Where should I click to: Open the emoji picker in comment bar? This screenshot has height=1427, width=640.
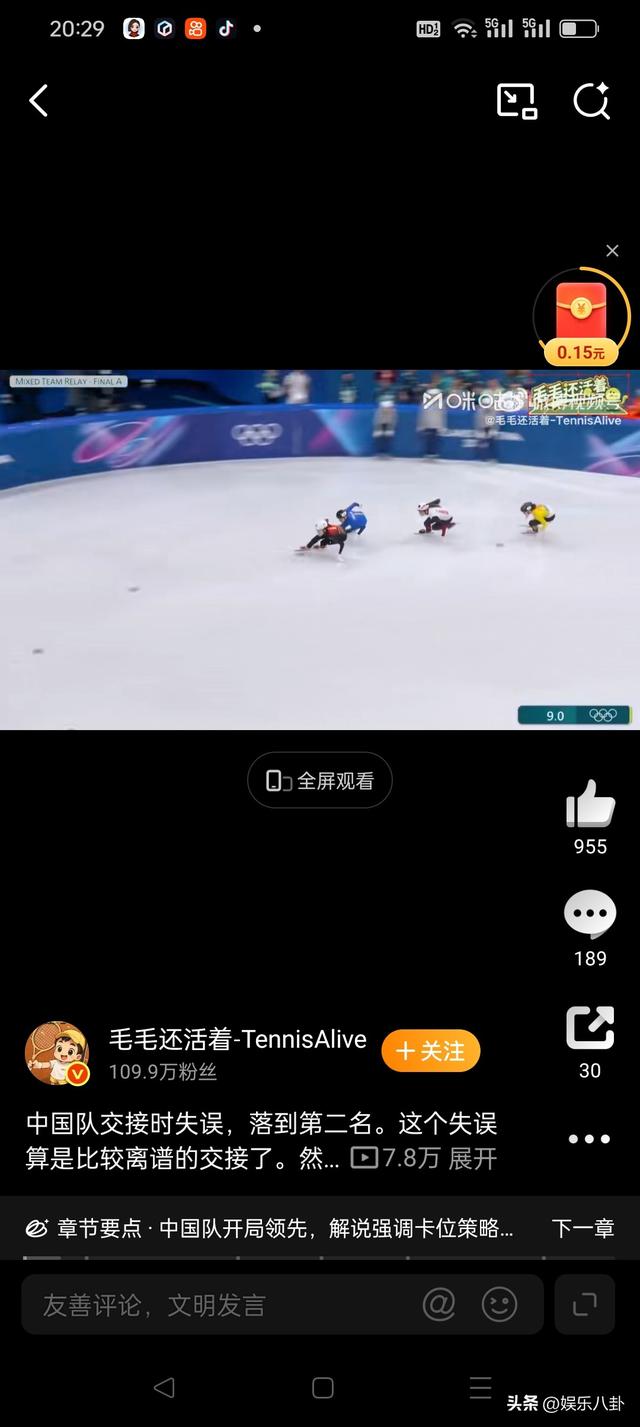(x=499, y=1304)
